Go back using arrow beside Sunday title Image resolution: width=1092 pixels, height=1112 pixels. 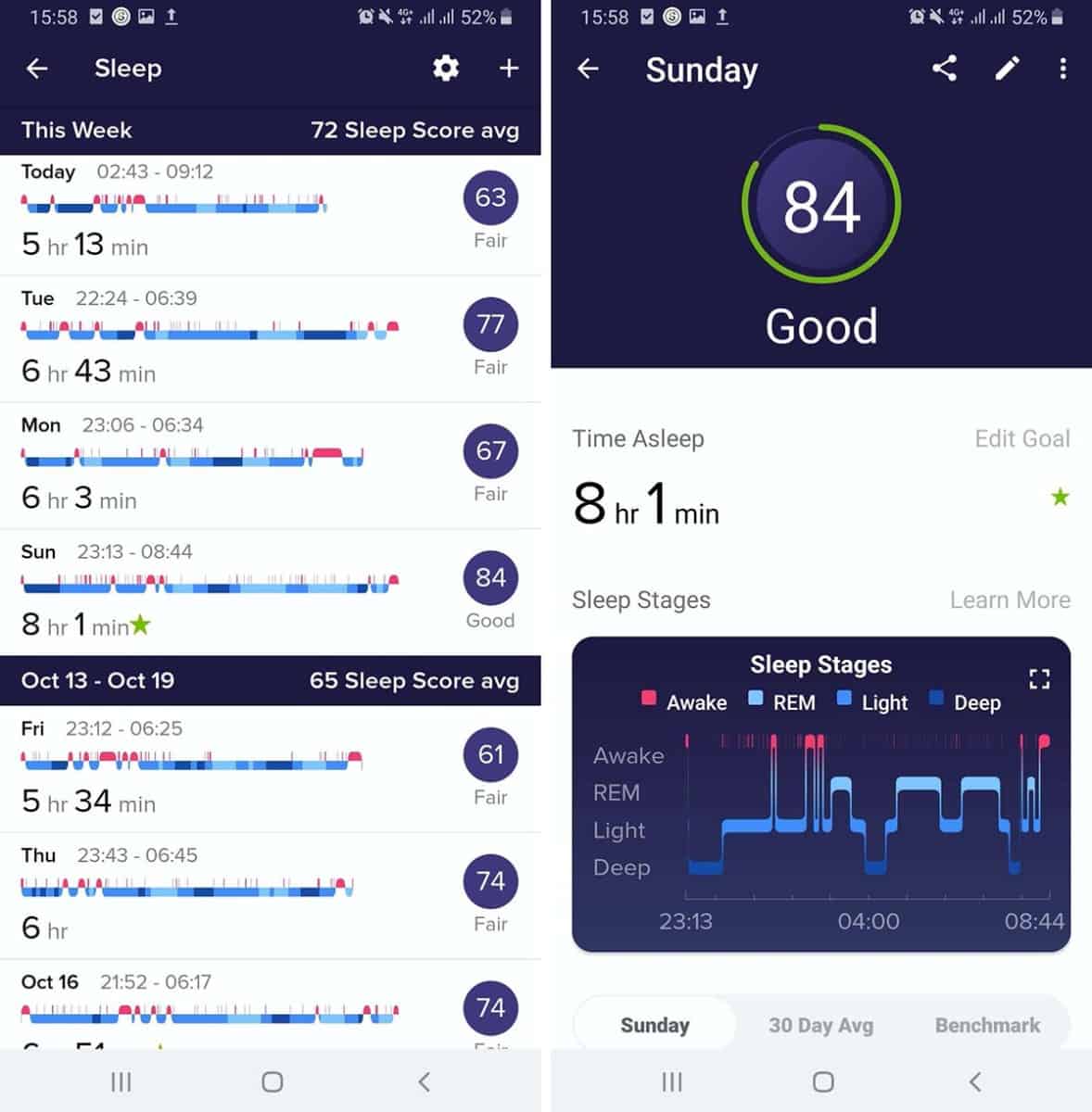pyautogui.click(x=588, y=69)
